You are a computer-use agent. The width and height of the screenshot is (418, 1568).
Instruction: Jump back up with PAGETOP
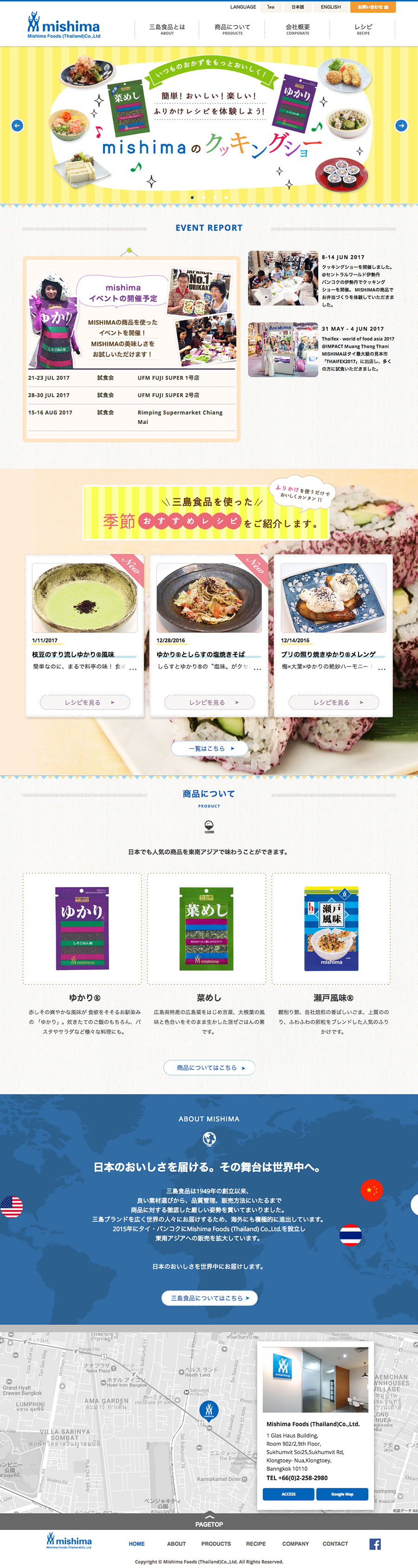point(209,1520)
